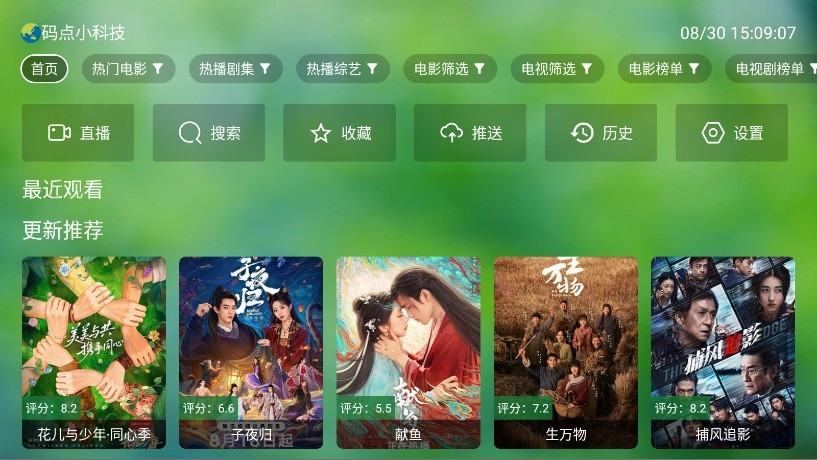Open 电视筛选 filter chip
Viewport: 817px width, 460px height.
(557, 69)
